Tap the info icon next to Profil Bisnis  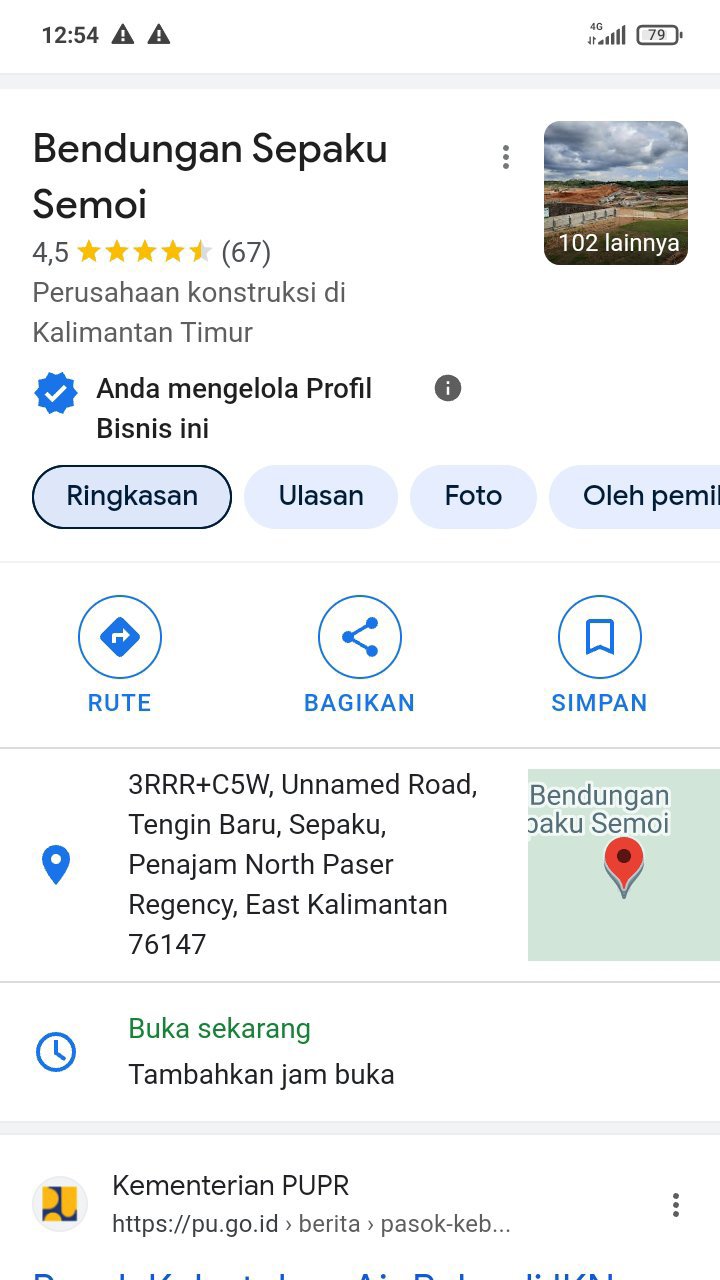[x=448, y=388]
